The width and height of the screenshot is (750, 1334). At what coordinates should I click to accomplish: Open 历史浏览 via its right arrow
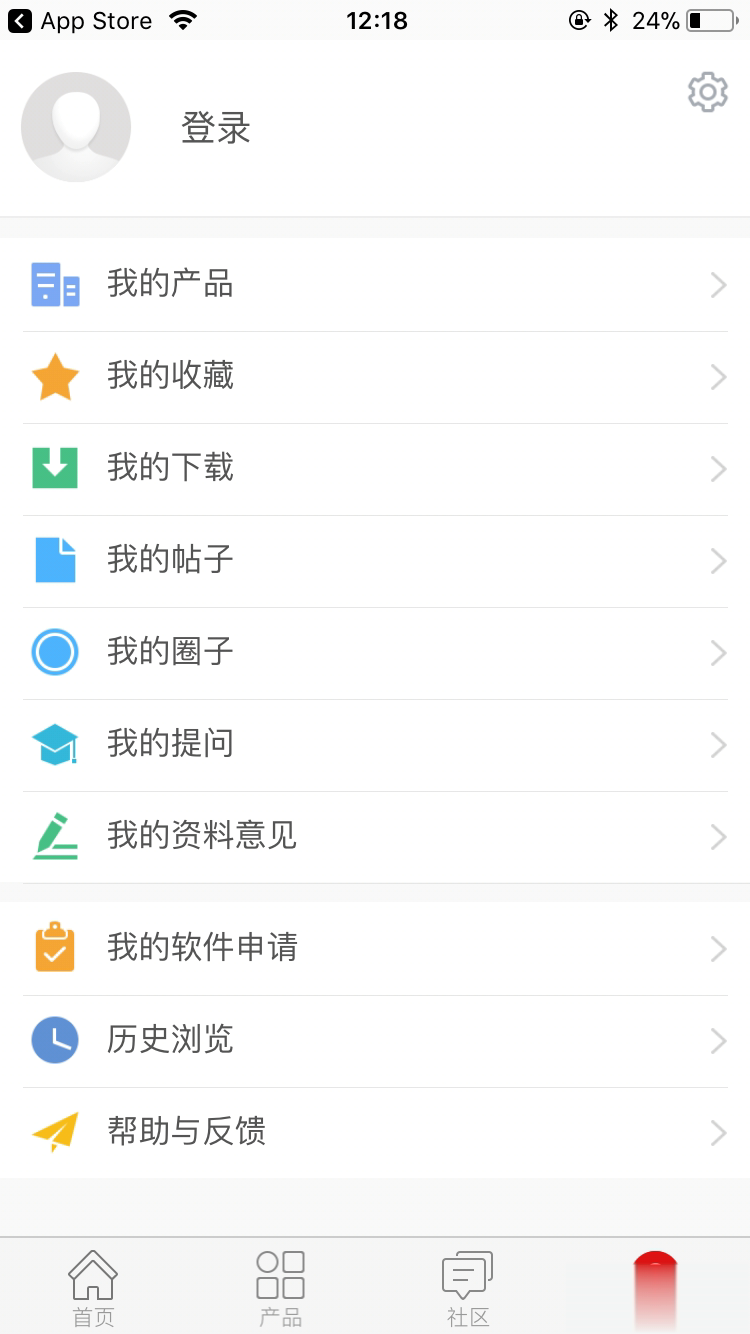pyautogui.click(x=718, y=1040)
